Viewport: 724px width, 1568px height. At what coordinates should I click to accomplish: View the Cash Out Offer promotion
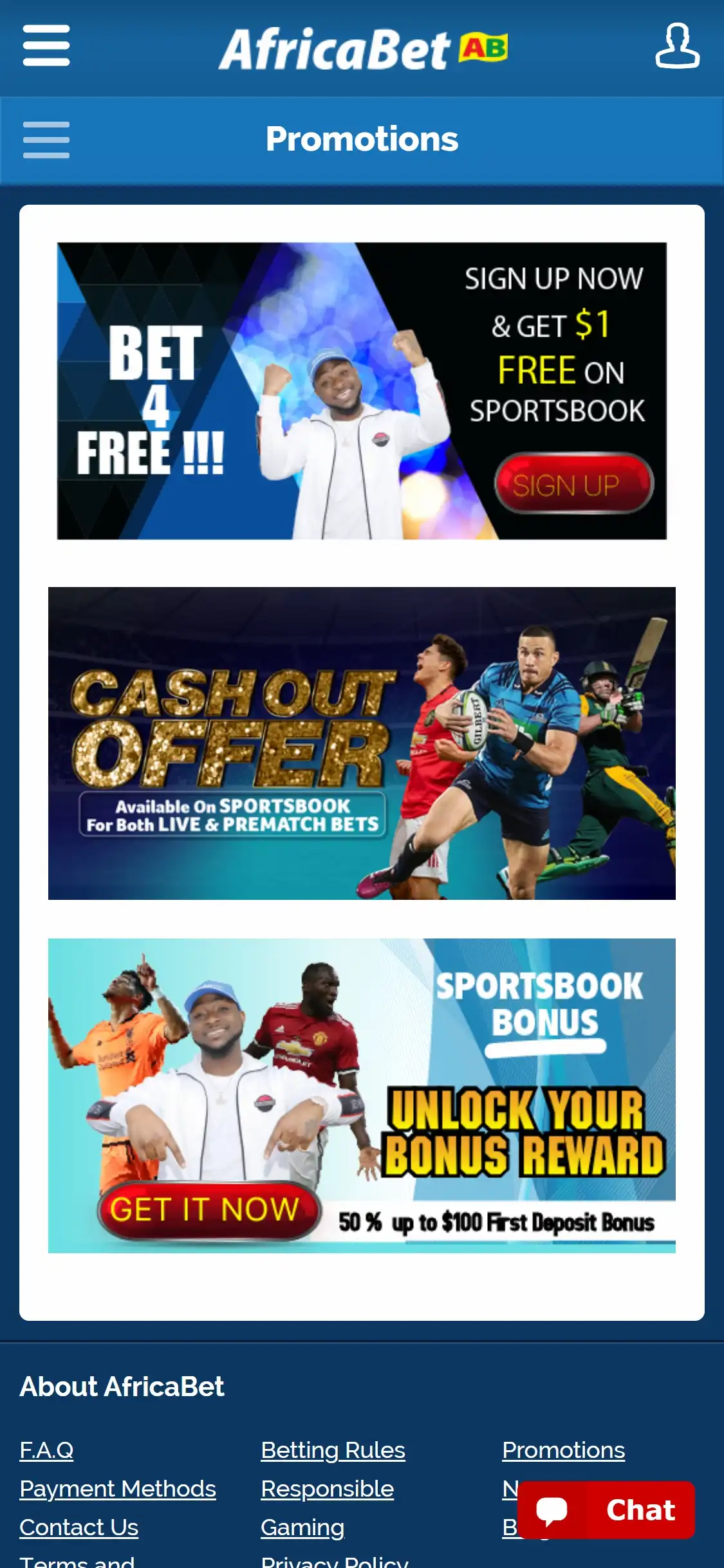(x=362, y=743)
